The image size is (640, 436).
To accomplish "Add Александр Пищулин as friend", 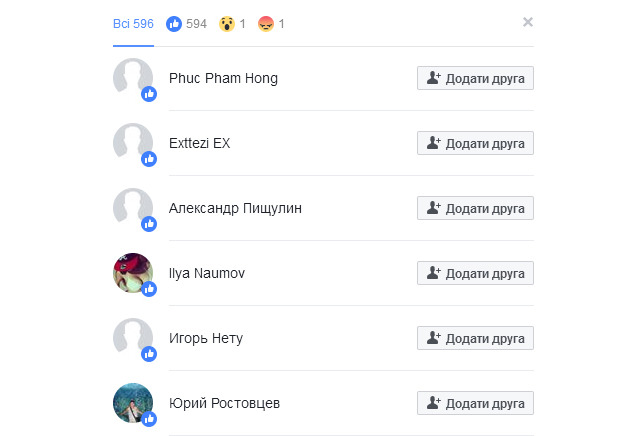I will pos(475,208).
